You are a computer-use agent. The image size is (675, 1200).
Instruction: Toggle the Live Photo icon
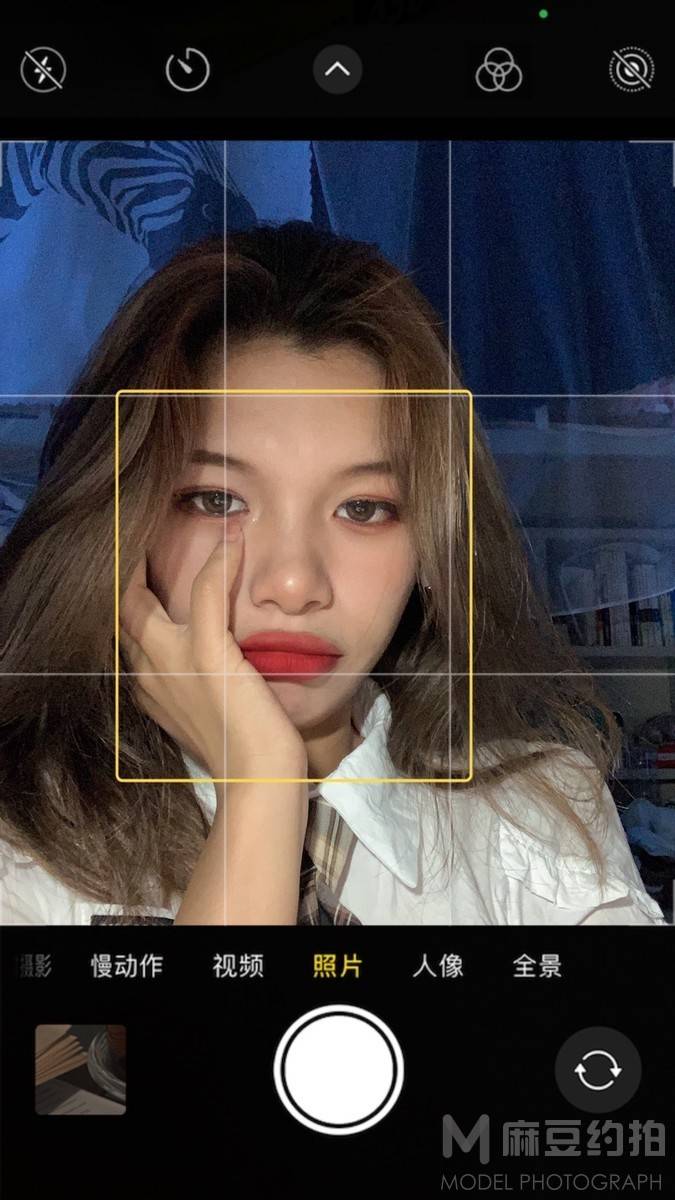631,71
